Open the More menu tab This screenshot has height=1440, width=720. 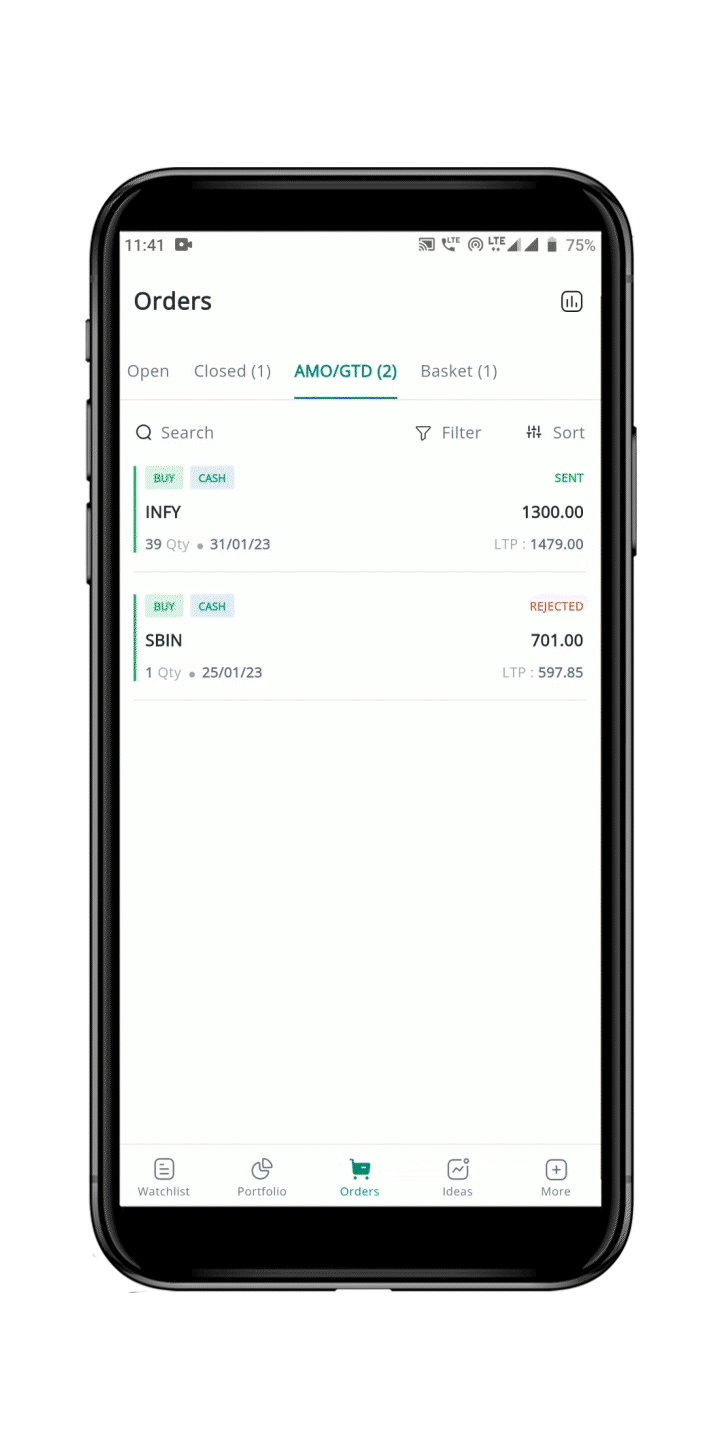tap(555, 1177)
